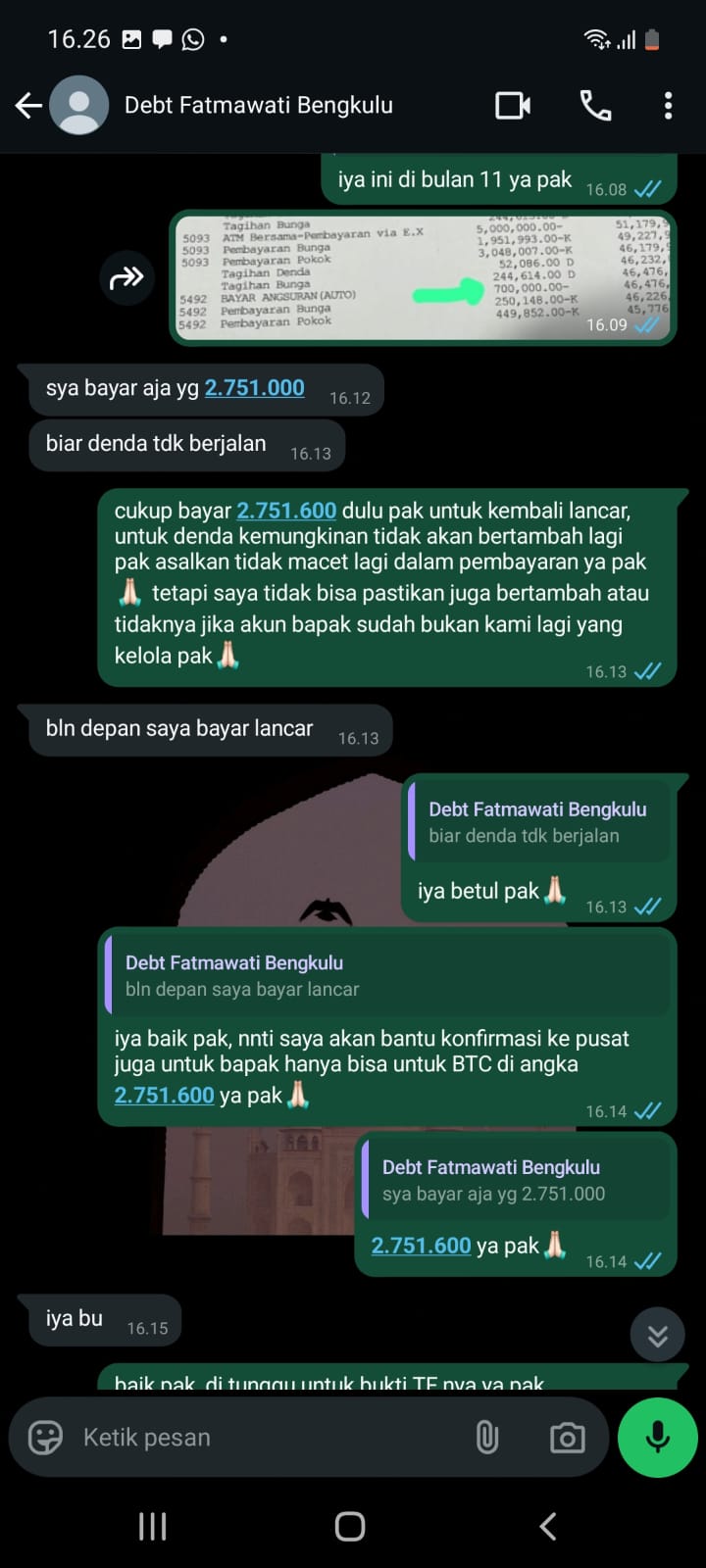Jump to quoted 'biar denda tdk berjalan' message
706x1568 pixels.
(537, 822)
